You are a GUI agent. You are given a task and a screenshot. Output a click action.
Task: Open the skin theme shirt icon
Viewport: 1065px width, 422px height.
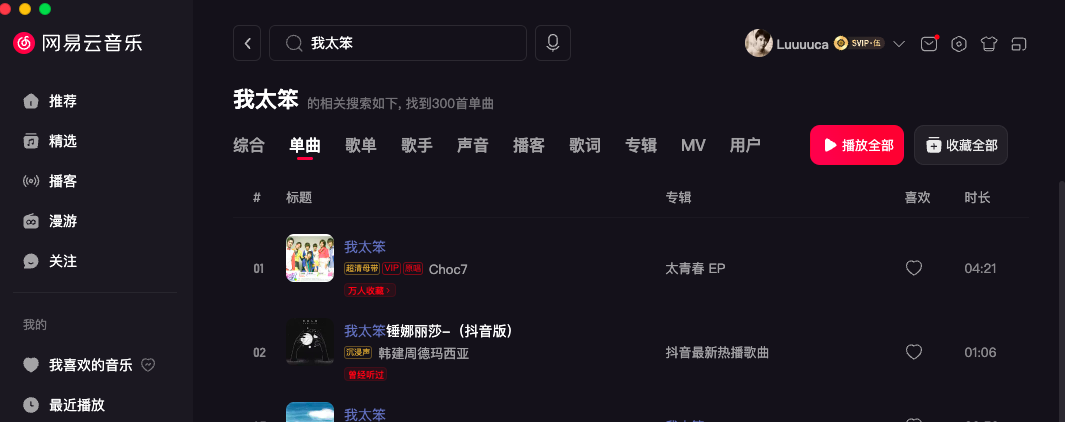point(989,44)
